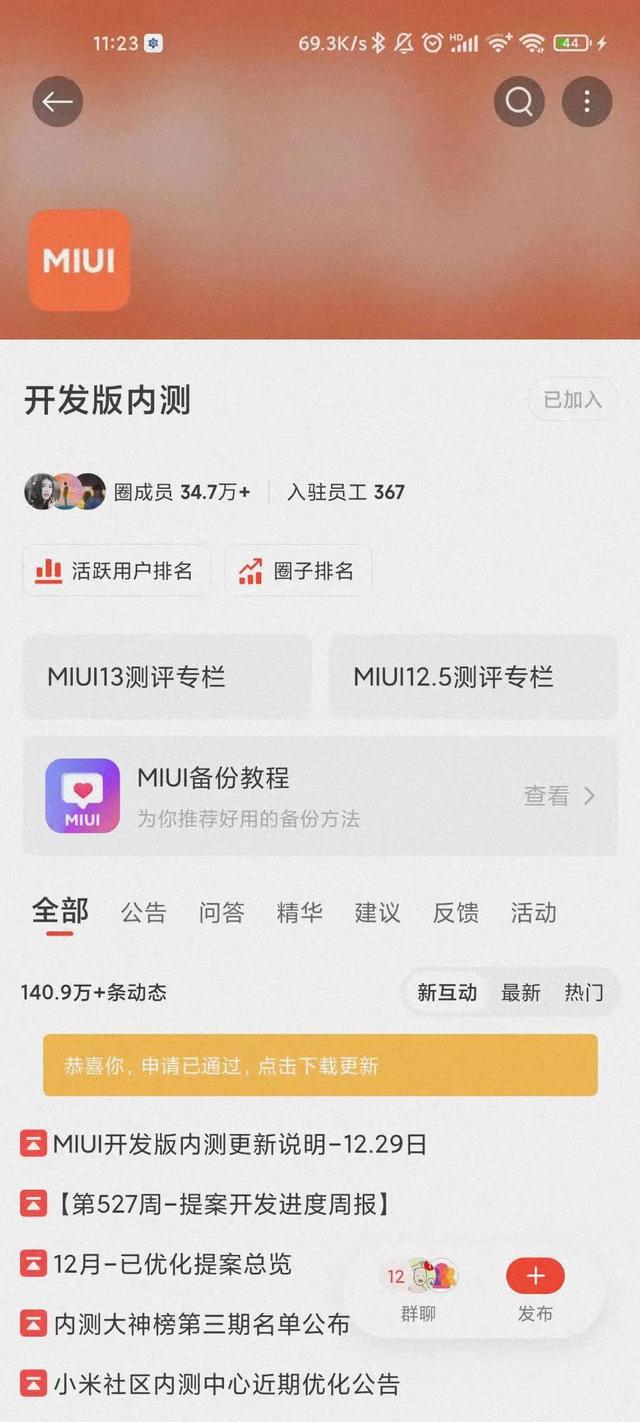Open the three-dot overflow menu
This screenshot has height=1422, width=640.
(587, 101)
